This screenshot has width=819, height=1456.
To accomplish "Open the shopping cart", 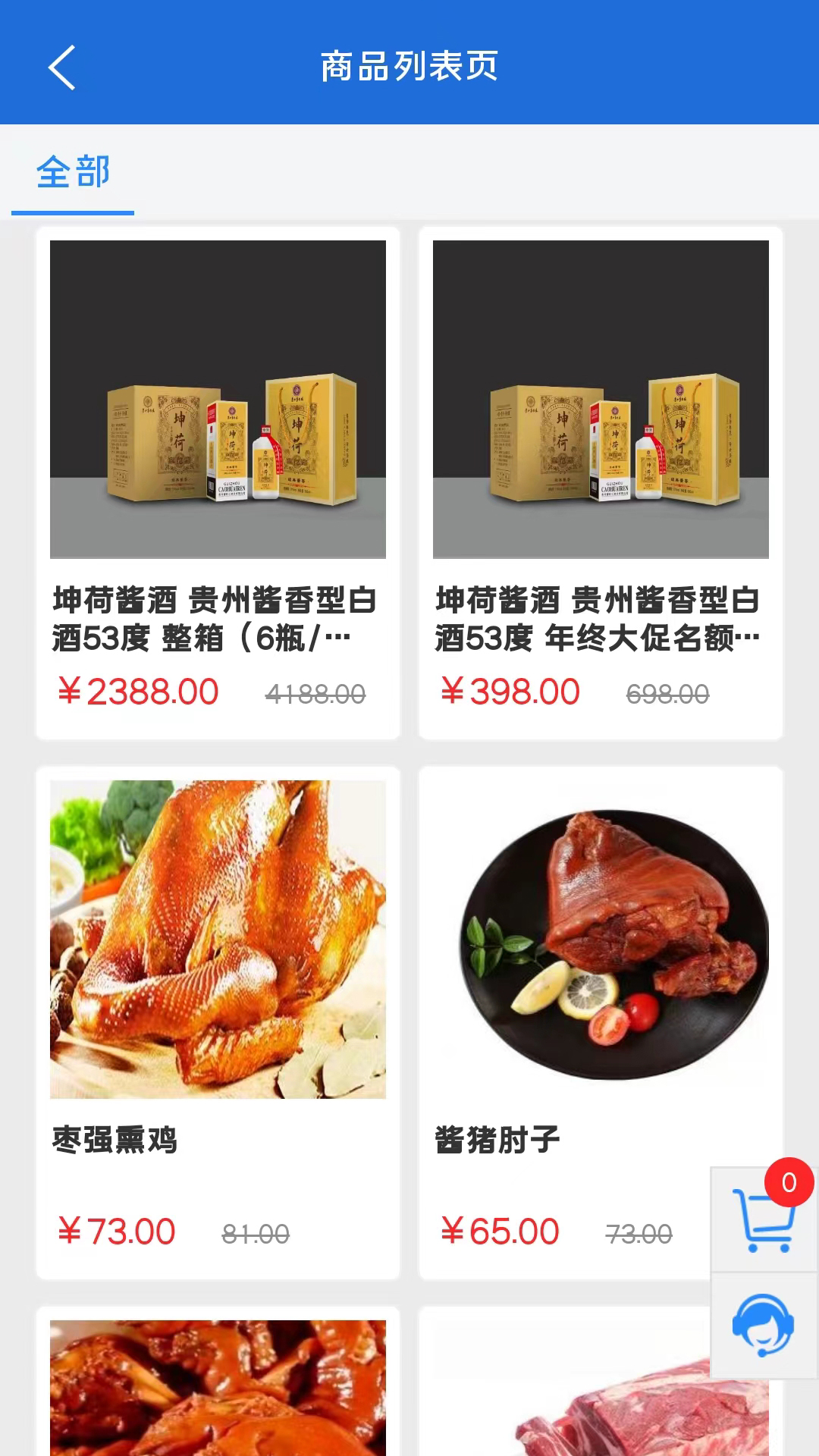I will [x=762, y=1219].
